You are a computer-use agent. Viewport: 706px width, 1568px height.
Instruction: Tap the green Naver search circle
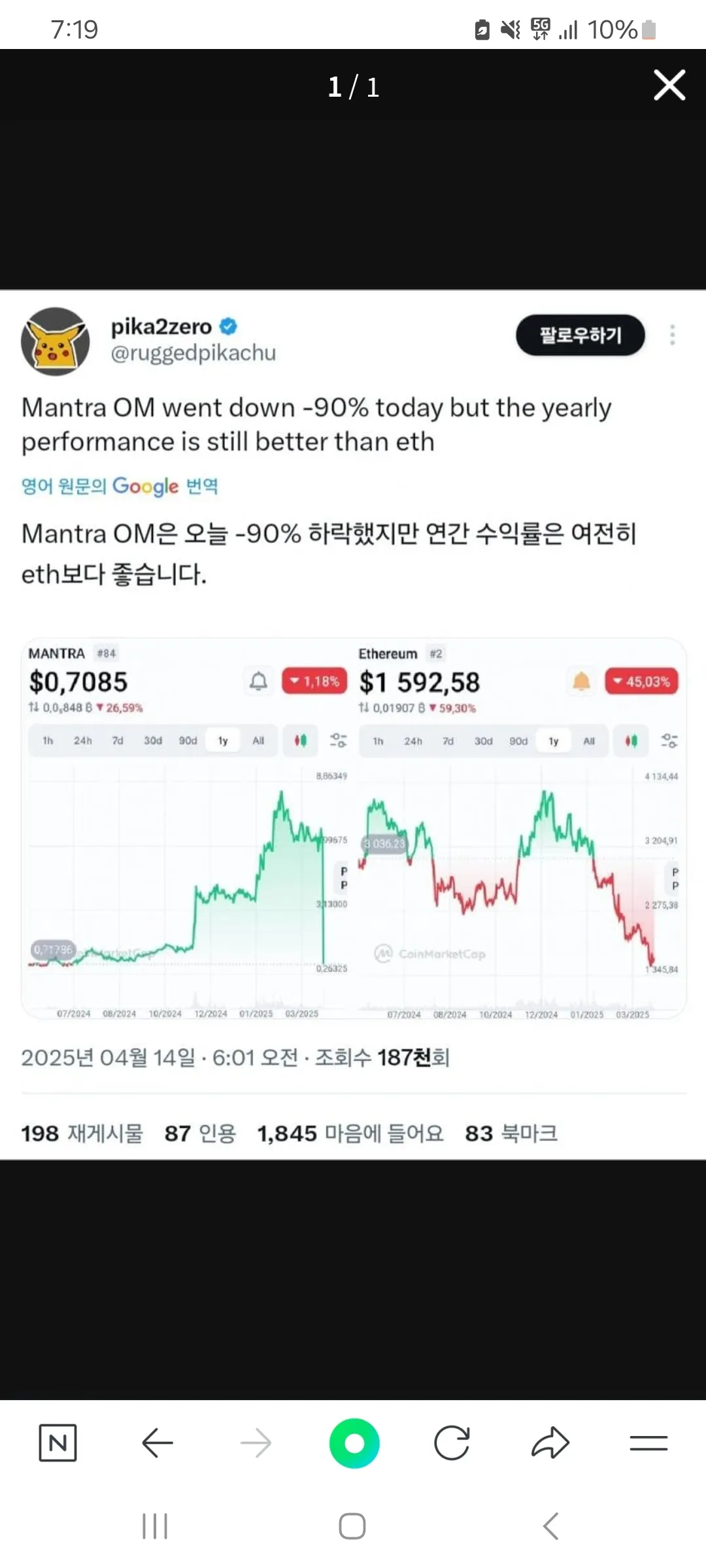pos(354,1443)
